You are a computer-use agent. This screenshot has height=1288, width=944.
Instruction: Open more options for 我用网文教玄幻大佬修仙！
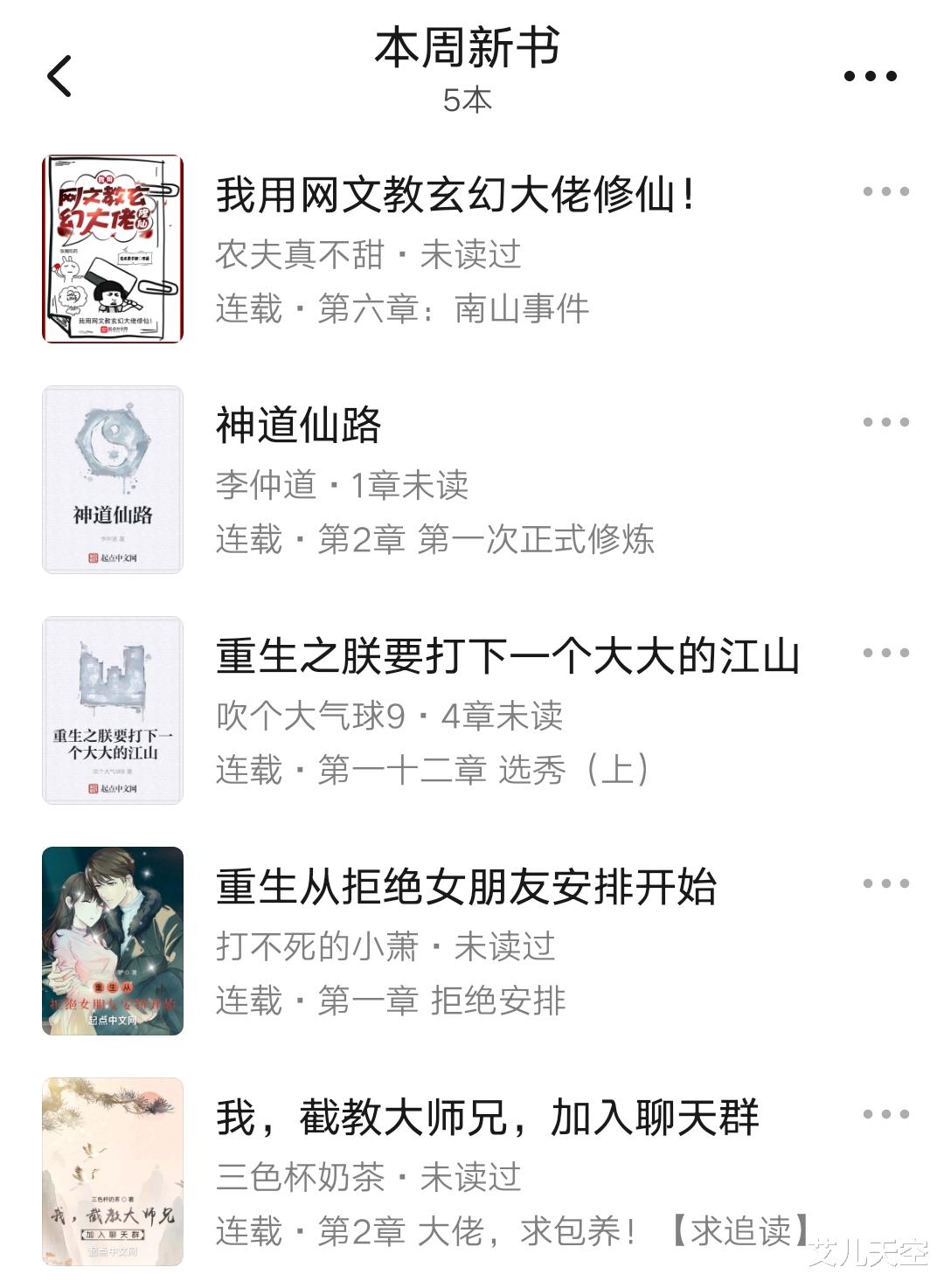[885, 191]
